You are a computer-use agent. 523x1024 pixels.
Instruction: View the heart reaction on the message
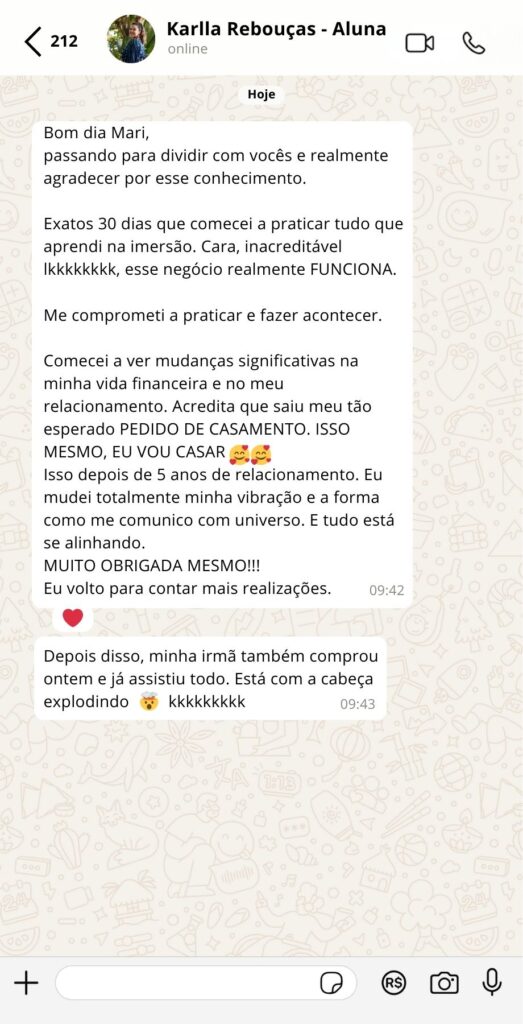72,617
